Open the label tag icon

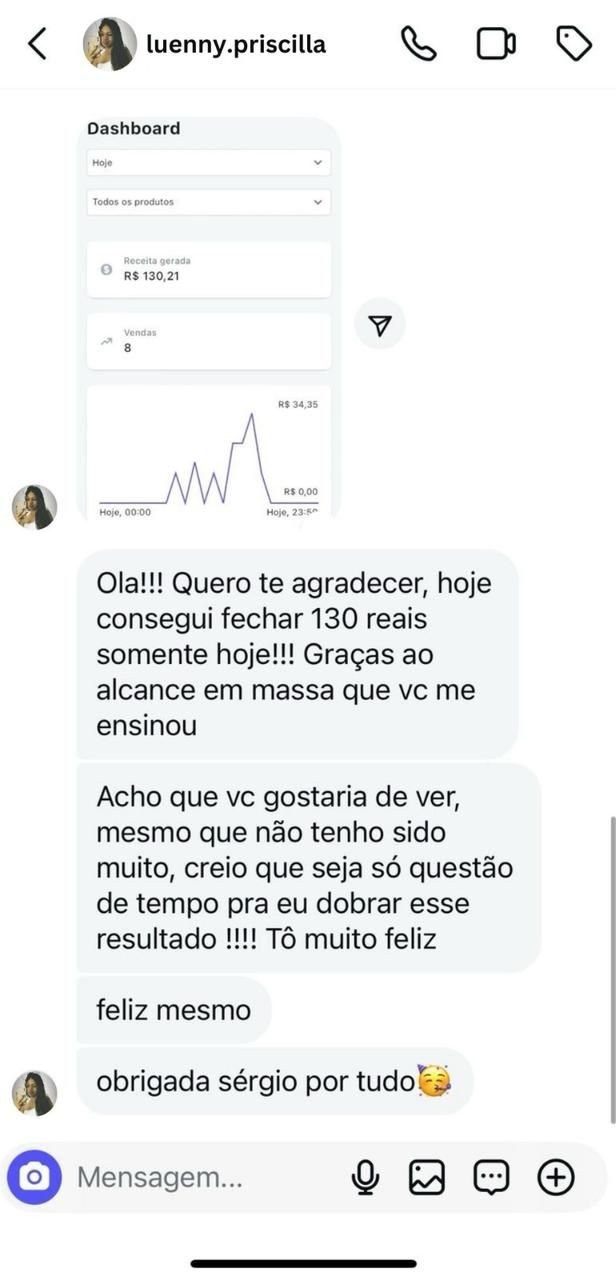574,44
